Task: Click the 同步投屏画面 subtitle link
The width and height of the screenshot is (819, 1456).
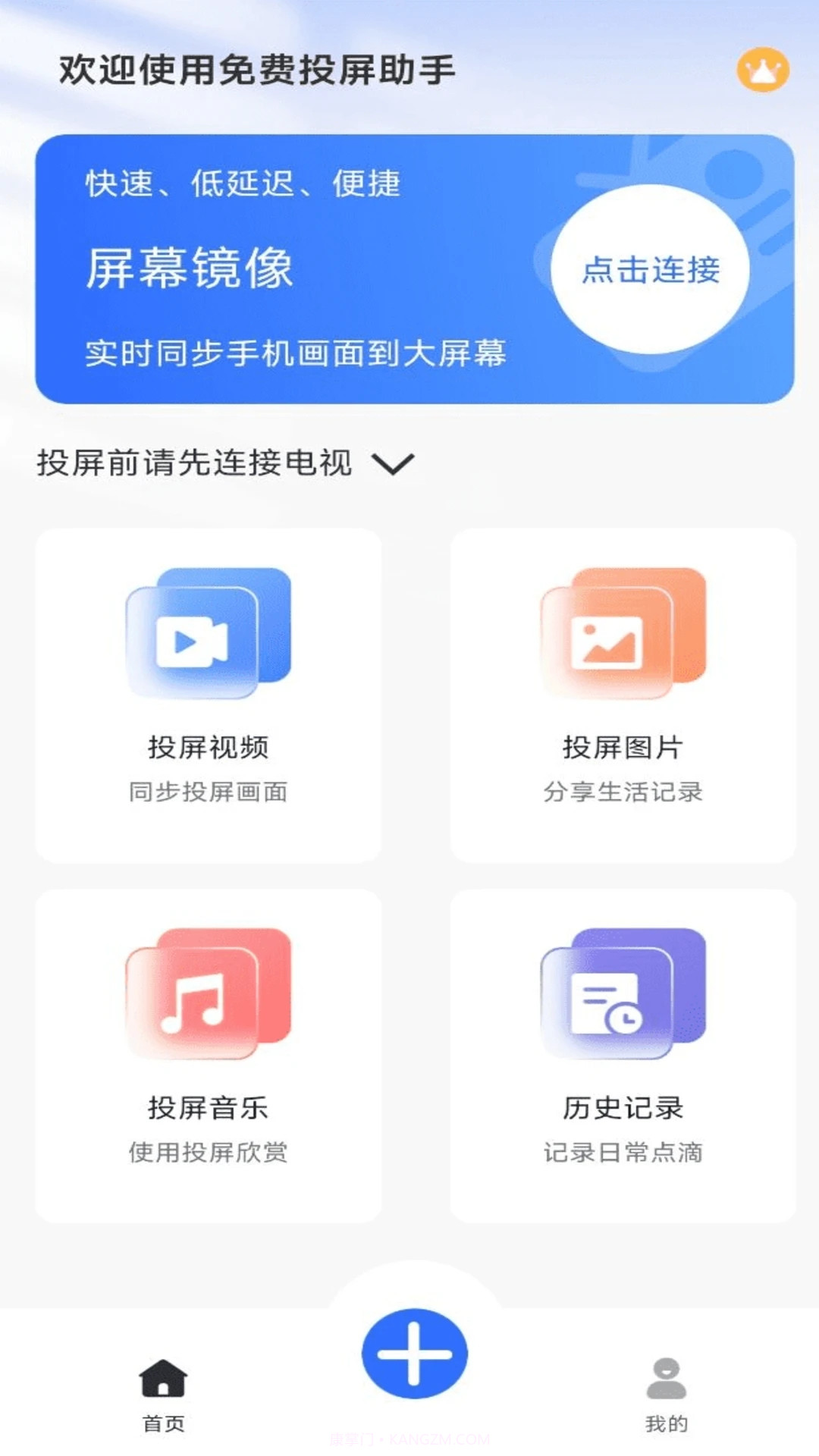Action: coord(209,793)
